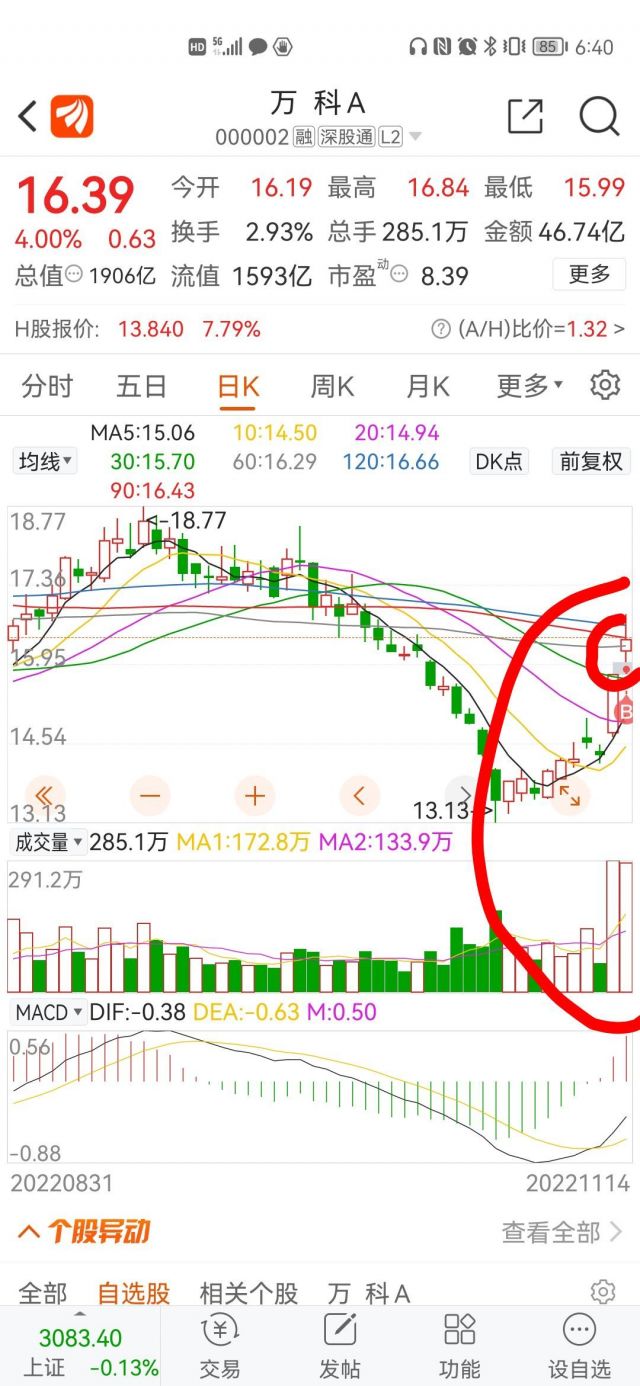Zoom in the chart with plus button

click(255, 796)
